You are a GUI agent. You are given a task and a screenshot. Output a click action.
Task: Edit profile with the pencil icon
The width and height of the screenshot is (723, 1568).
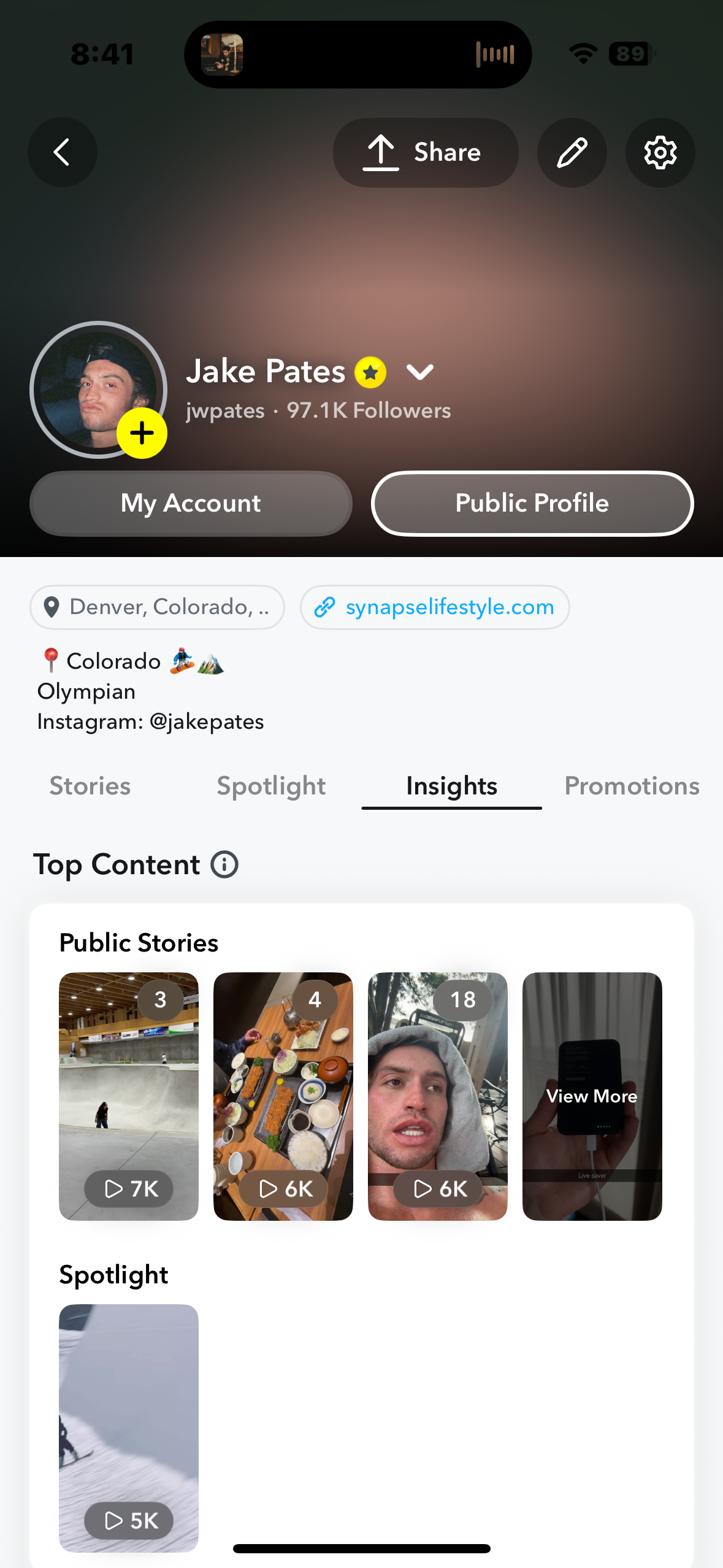(x=572, y=152)
